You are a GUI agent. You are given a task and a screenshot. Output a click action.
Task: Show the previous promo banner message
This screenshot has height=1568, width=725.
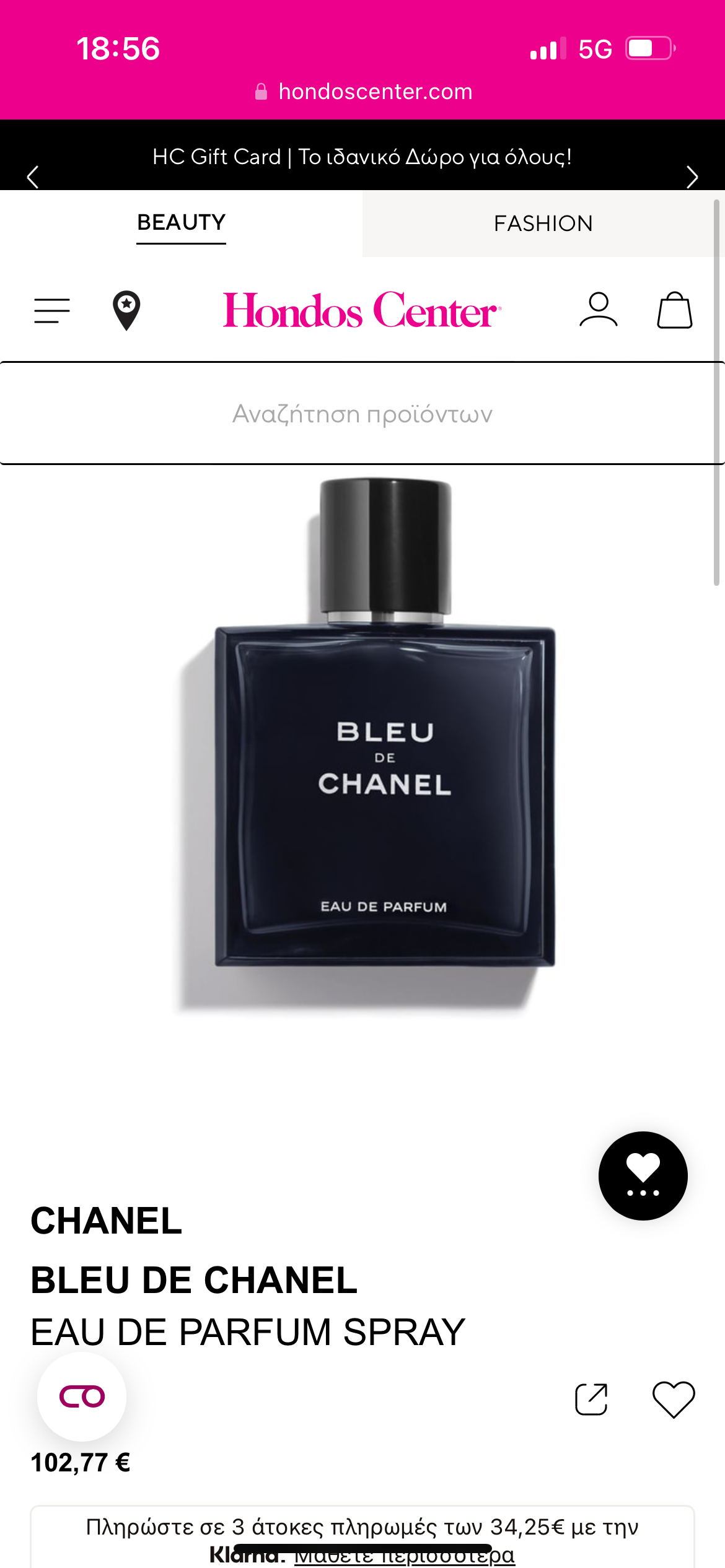click(33, 177)
